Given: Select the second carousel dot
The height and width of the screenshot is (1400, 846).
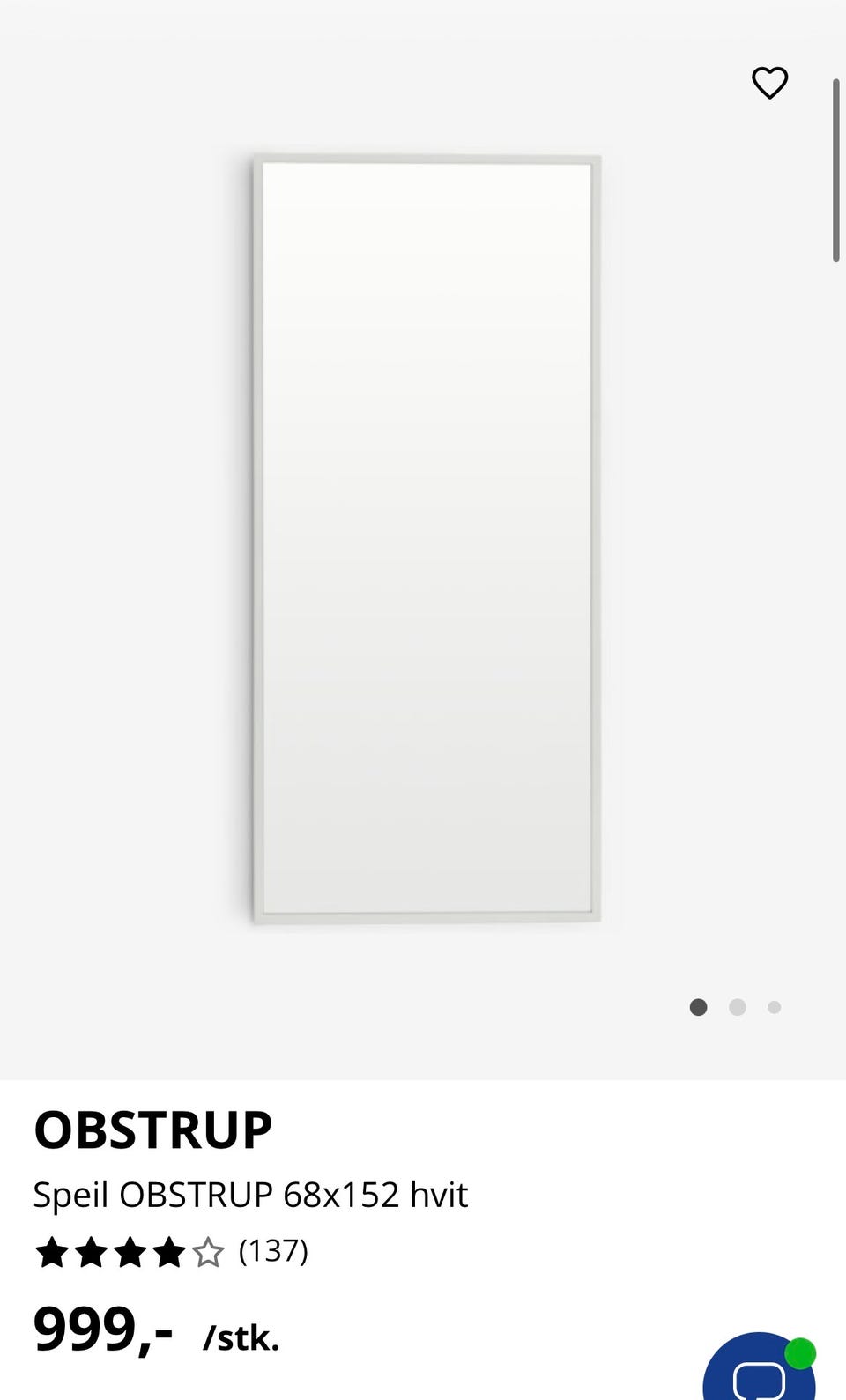Looking at the screenshot, I should click(x=737, y=1007).
